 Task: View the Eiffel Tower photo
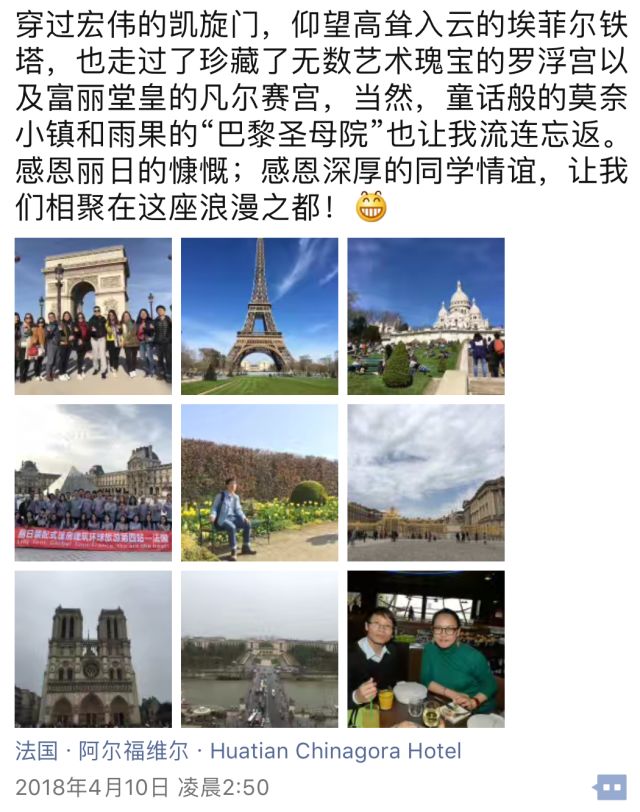pyautogui.click(x=259, y=316)
